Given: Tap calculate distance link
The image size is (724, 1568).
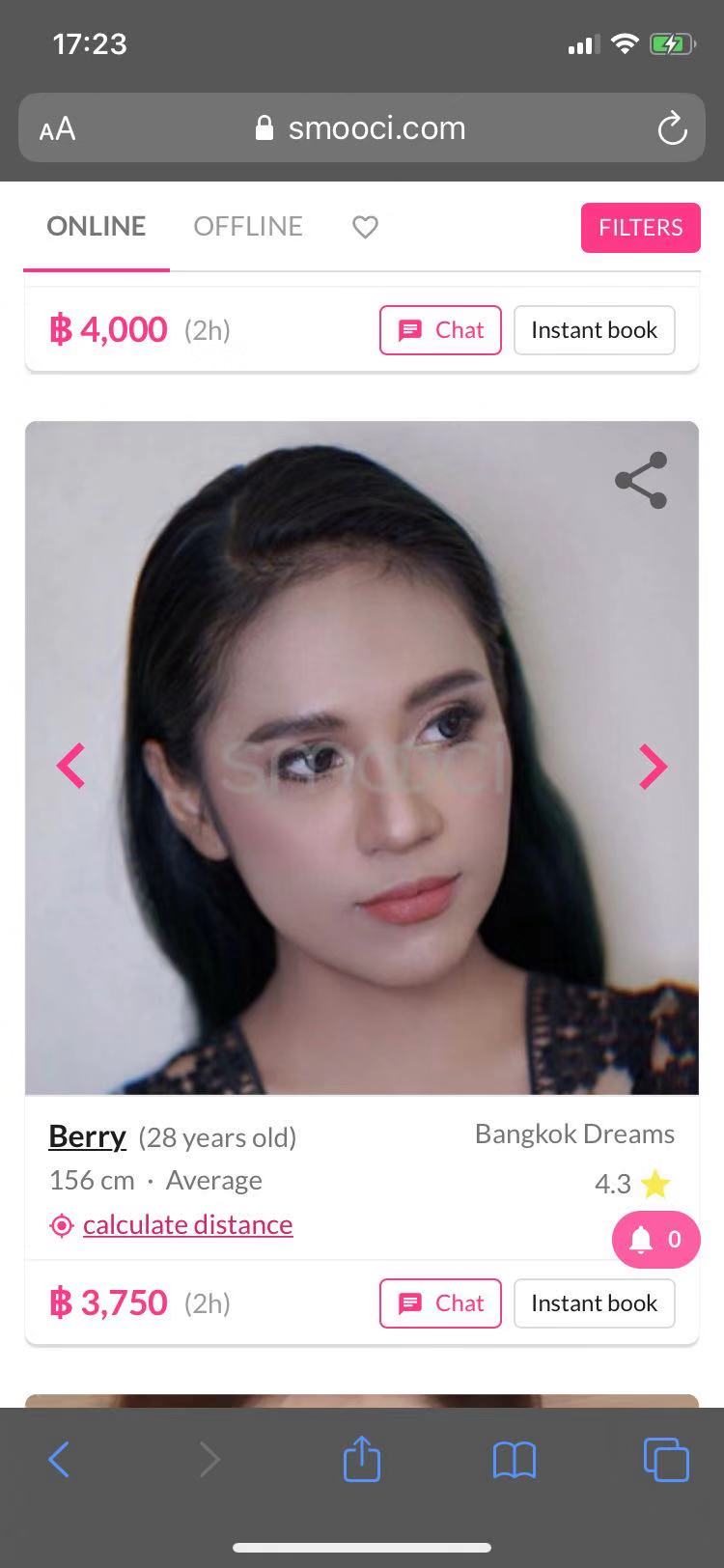Looking at the screenshot, I should pyautogui.click(x=187, y=1224).
